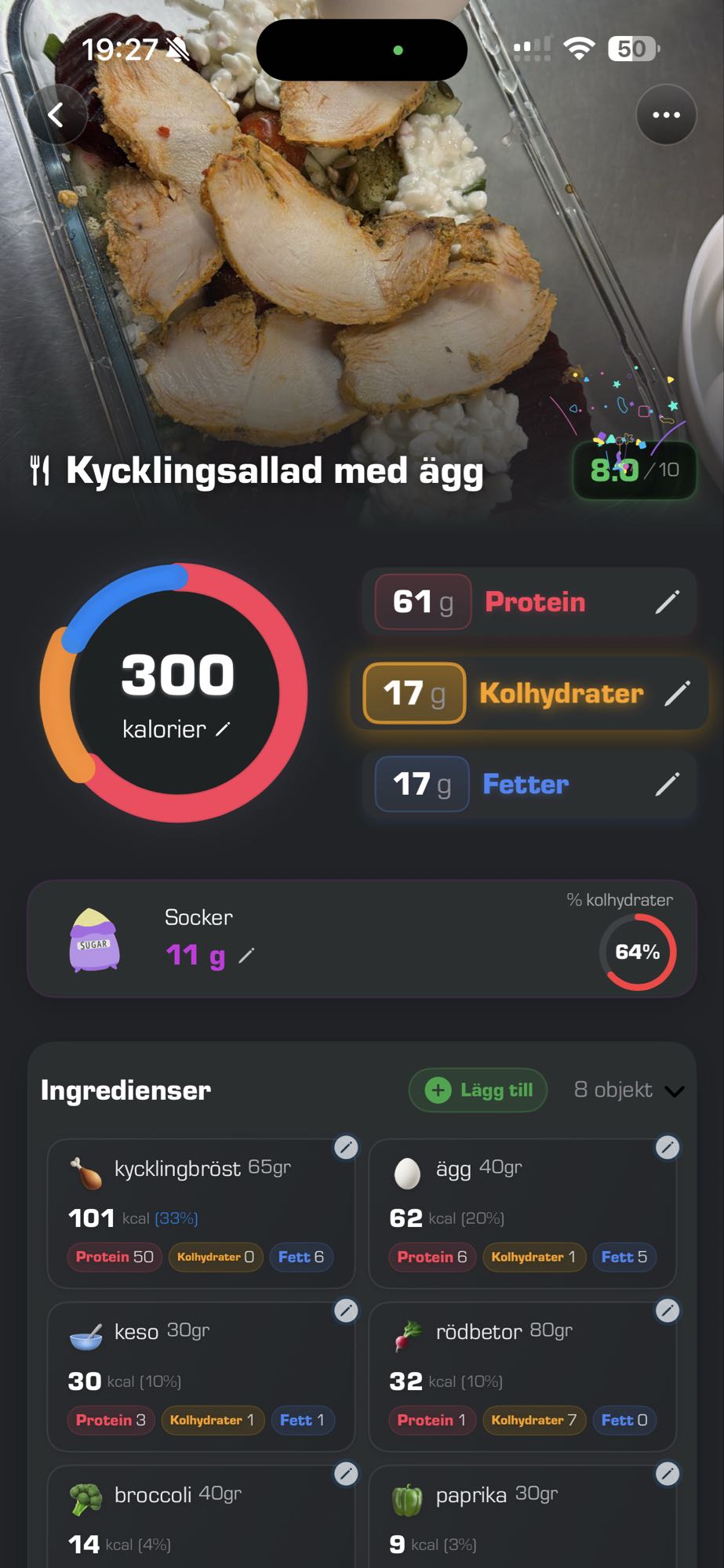Open the ägg ingredient editor
This screenshot has height=1568, width=724.
667,1149
